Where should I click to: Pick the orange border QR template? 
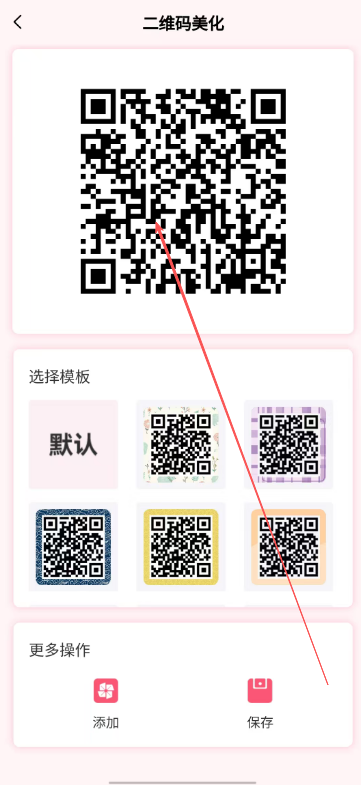click(288, 547)
